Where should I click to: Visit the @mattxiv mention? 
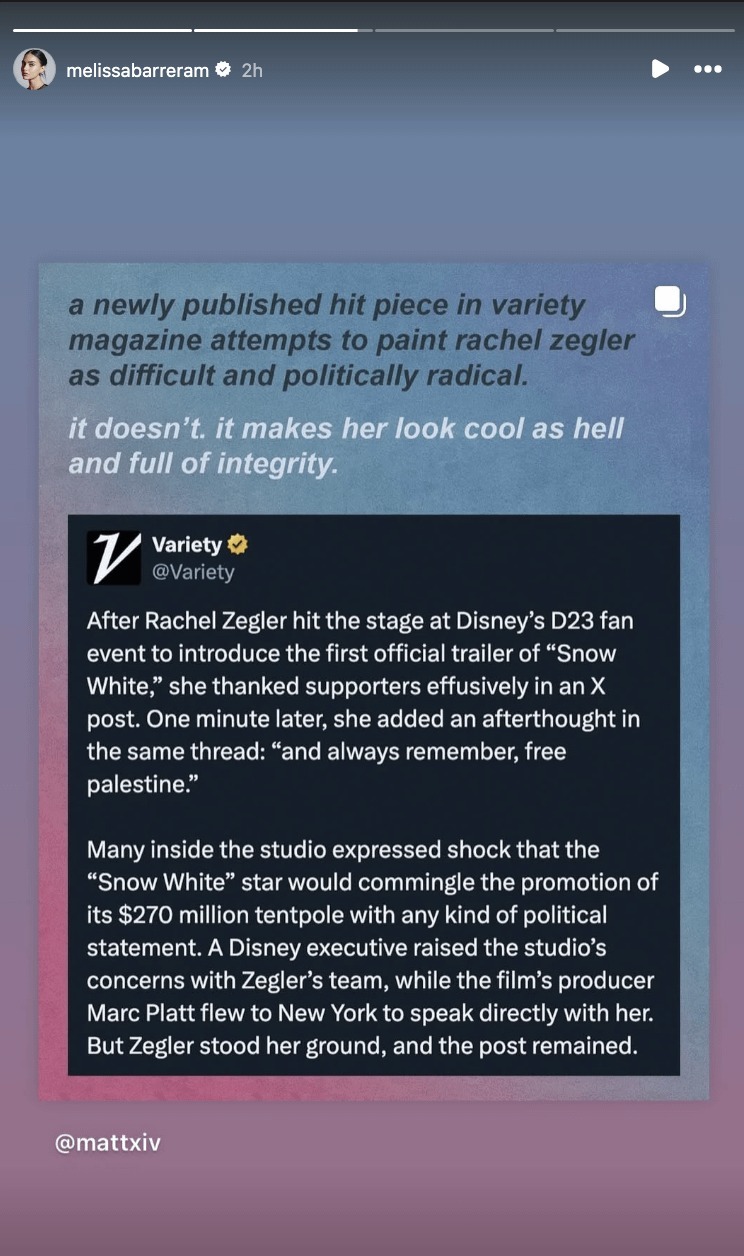pos(108,1142)
